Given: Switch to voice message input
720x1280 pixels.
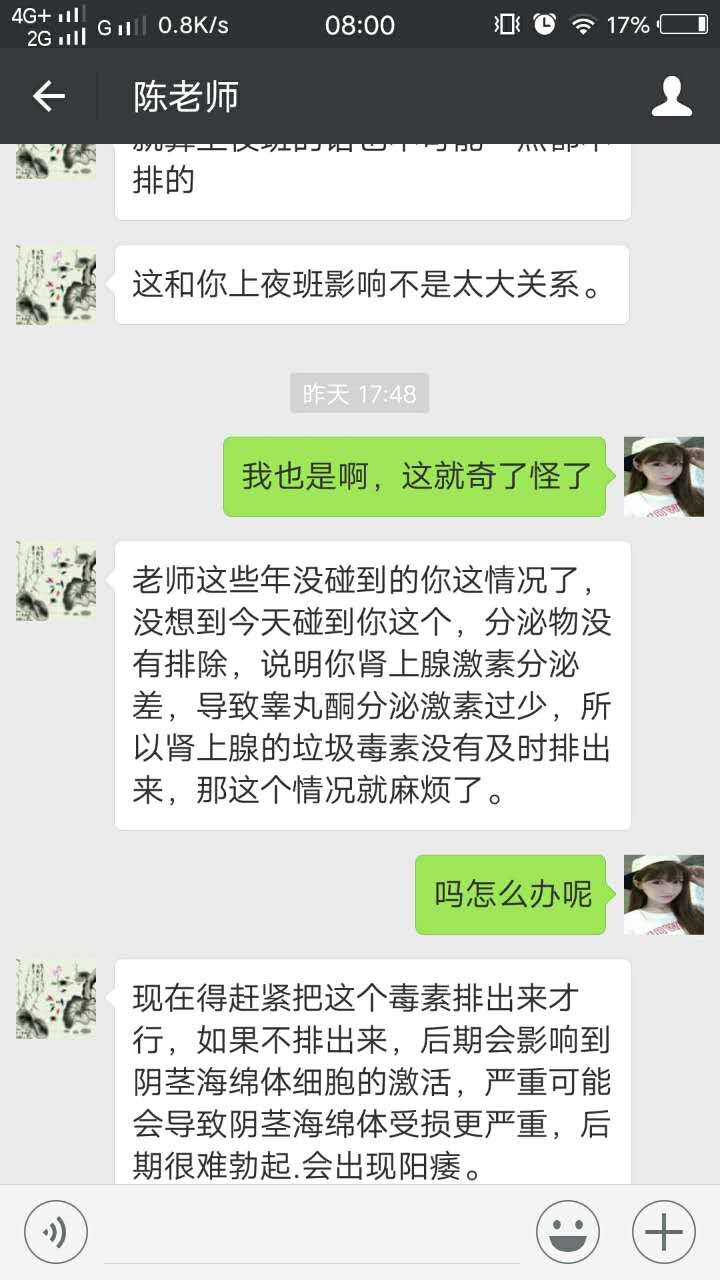Looking at the screenshot, I should [56, 1231].
